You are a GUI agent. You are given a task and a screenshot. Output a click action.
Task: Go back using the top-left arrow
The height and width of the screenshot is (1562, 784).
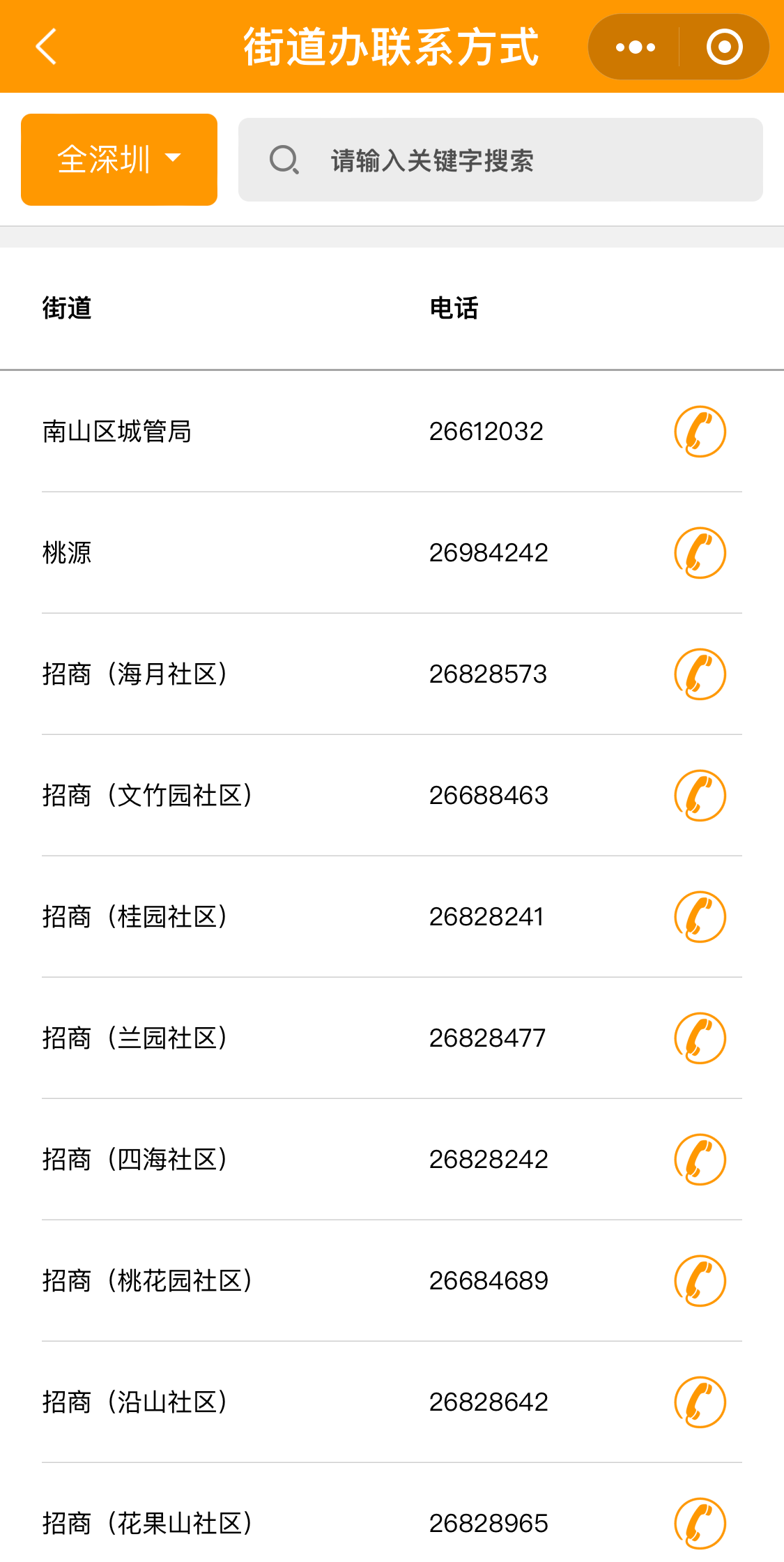click(x=46, y=47)
